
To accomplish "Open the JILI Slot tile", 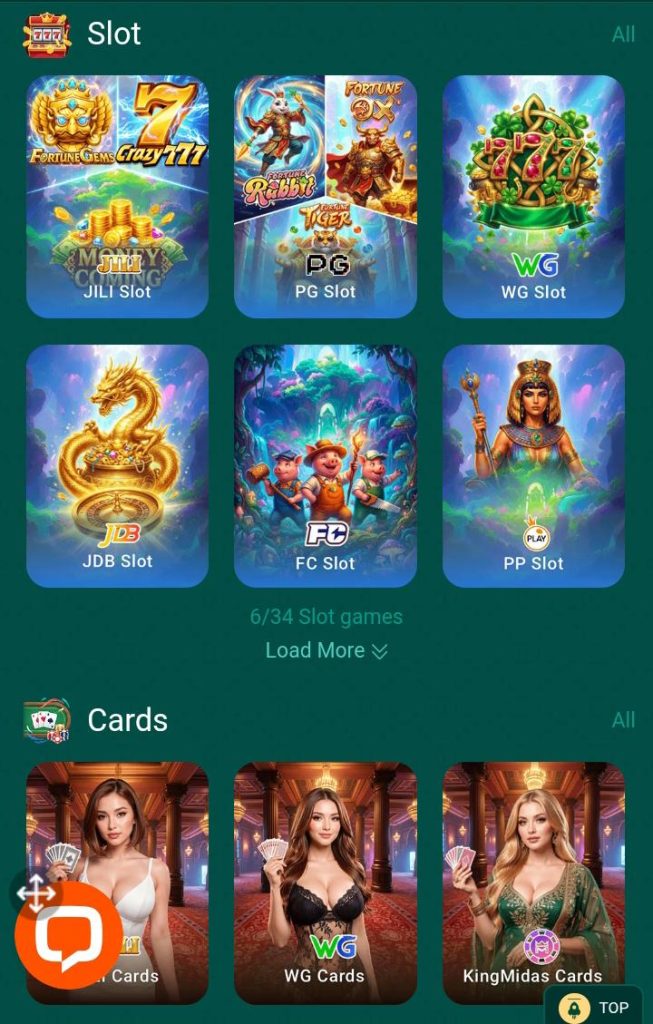I will [x=117, y=197].
